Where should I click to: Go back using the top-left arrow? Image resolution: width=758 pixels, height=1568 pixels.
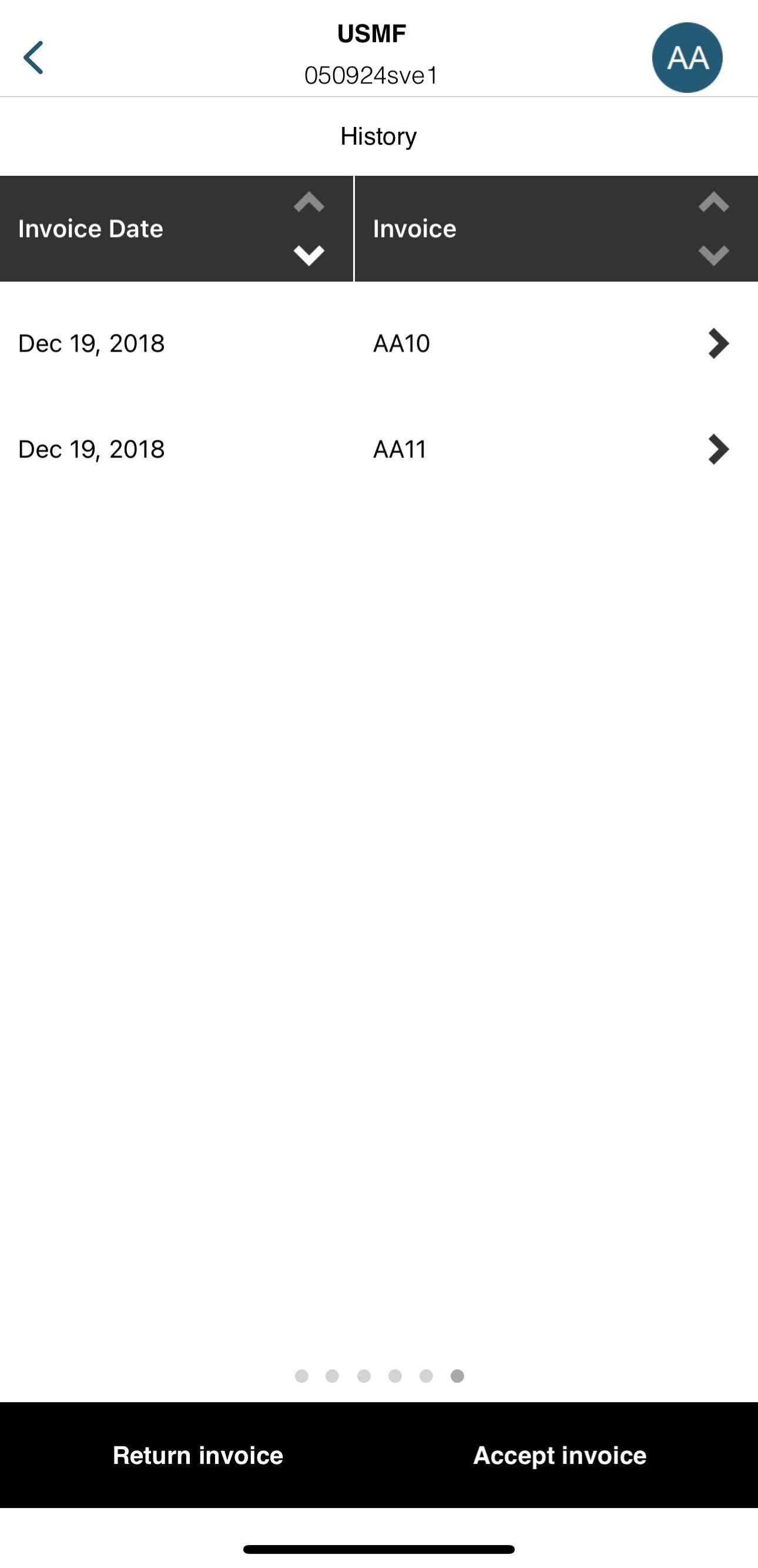coord(33,58)
